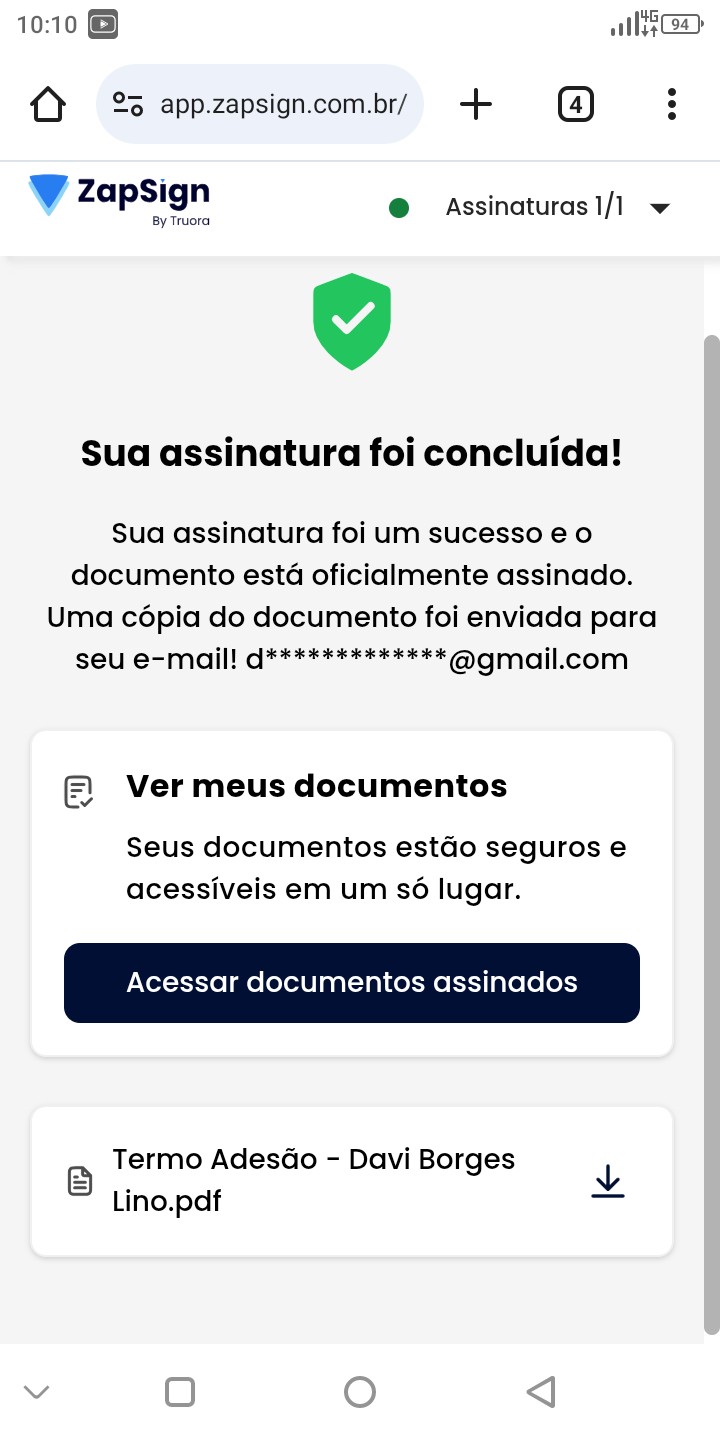Open a new browser tab
Screen dimensions: 720x1440
tap(476, 104)
